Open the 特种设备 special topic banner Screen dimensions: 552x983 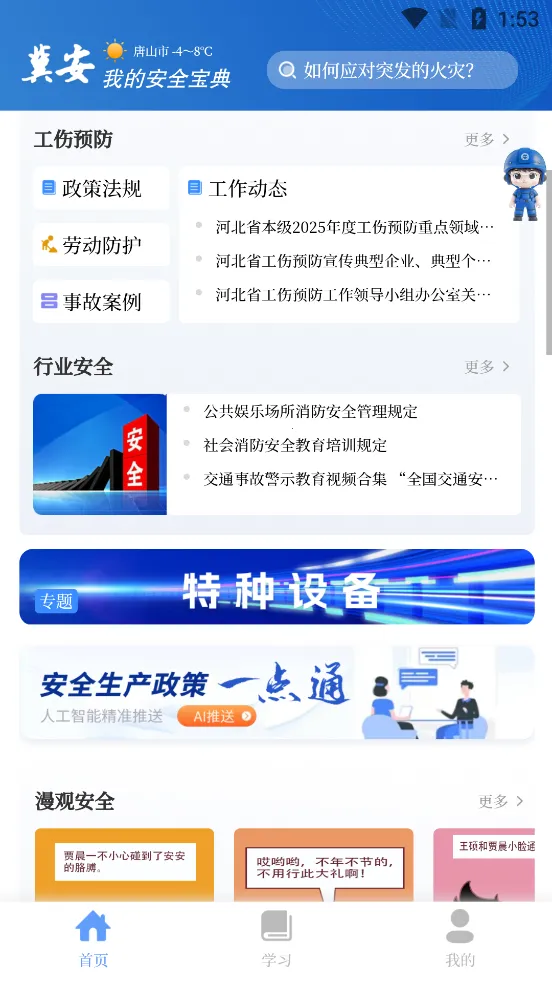pos(277,587)
